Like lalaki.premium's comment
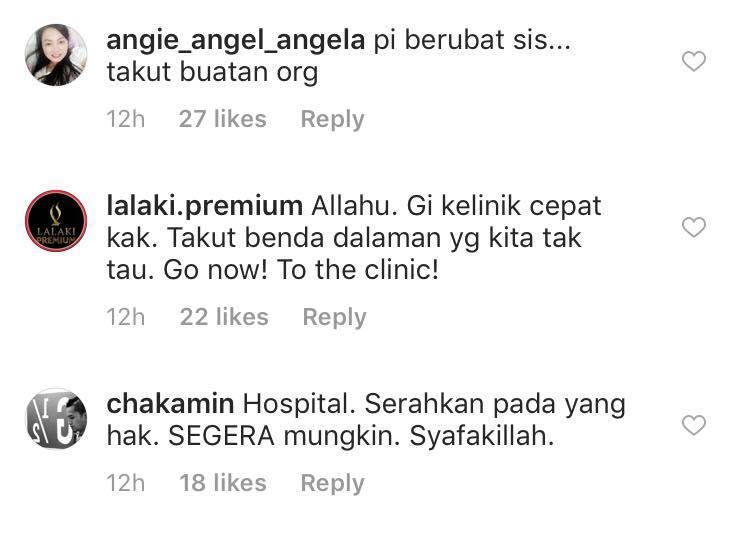The image size is (750, 540). [693, 228]
